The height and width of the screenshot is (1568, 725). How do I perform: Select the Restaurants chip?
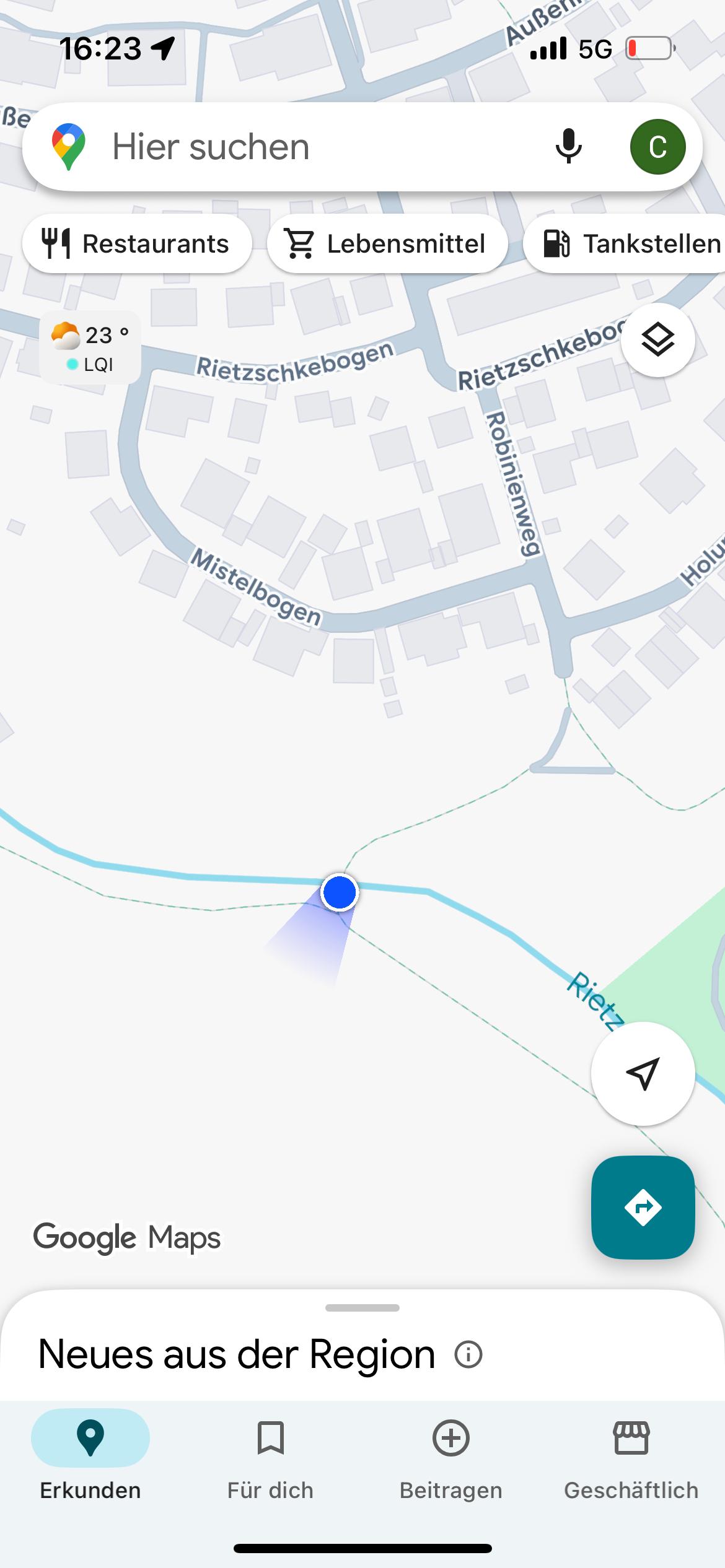pos(137,243)
